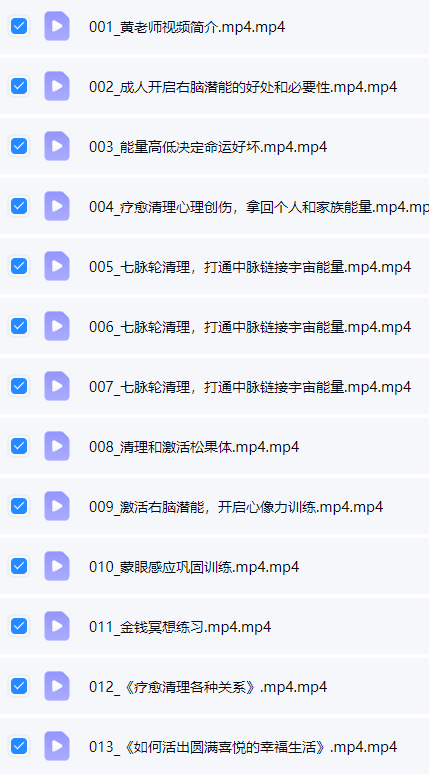Open 011_金钱冥想练习 video file
The width and height of the screenshot is (429, 780).
(x=180, y=626)
